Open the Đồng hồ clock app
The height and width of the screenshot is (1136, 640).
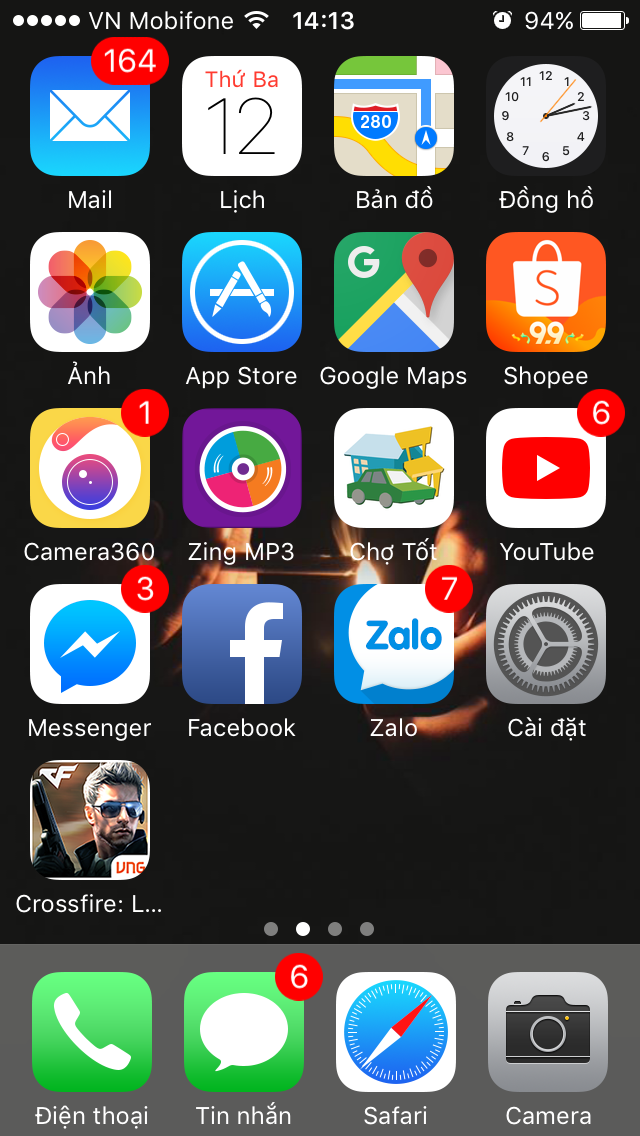[546, 116]
